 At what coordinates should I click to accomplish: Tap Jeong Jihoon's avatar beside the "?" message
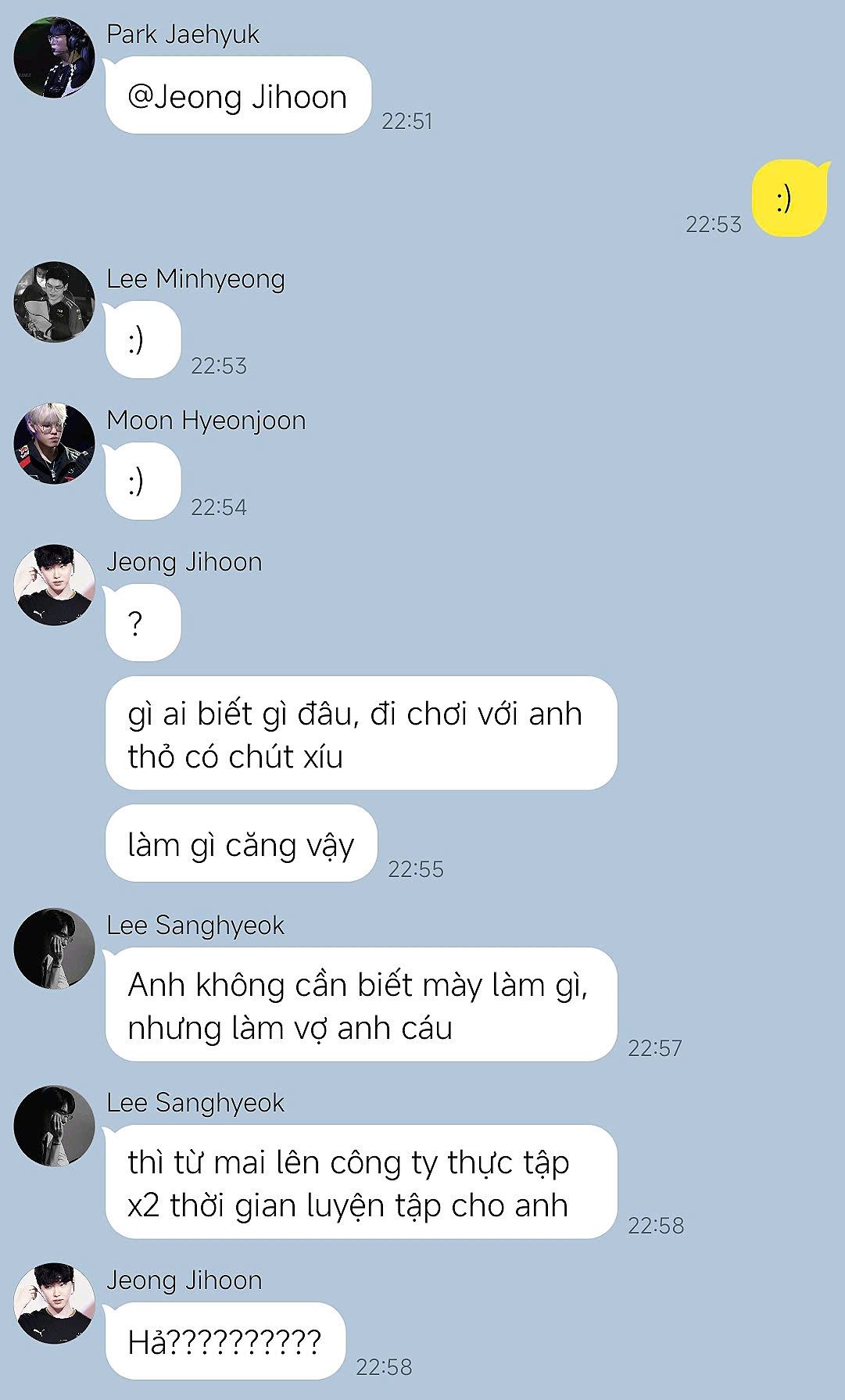[x=54, y=585]
